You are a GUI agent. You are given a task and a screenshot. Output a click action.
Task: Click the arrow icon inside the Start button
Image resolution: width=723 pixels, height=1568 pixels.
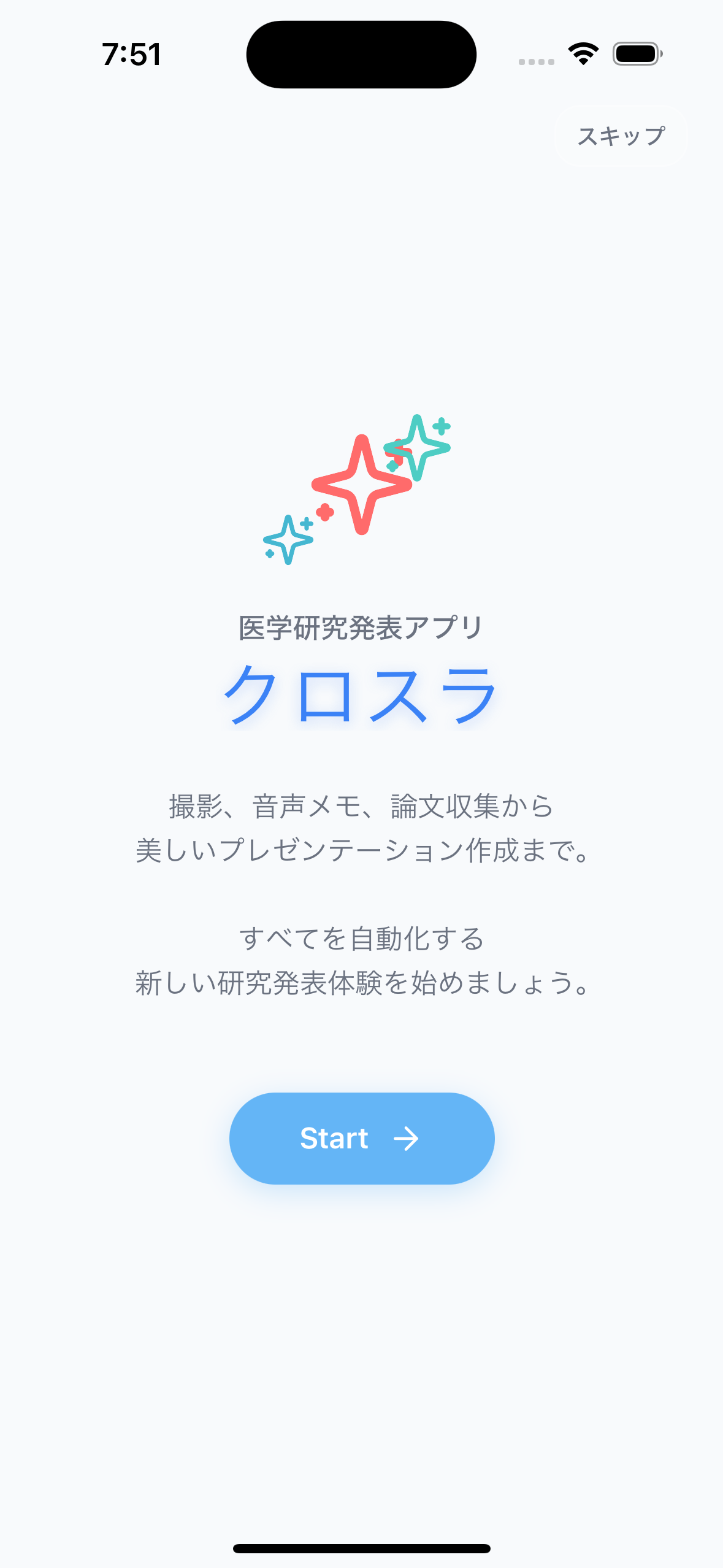click(x=407, y=1138)
